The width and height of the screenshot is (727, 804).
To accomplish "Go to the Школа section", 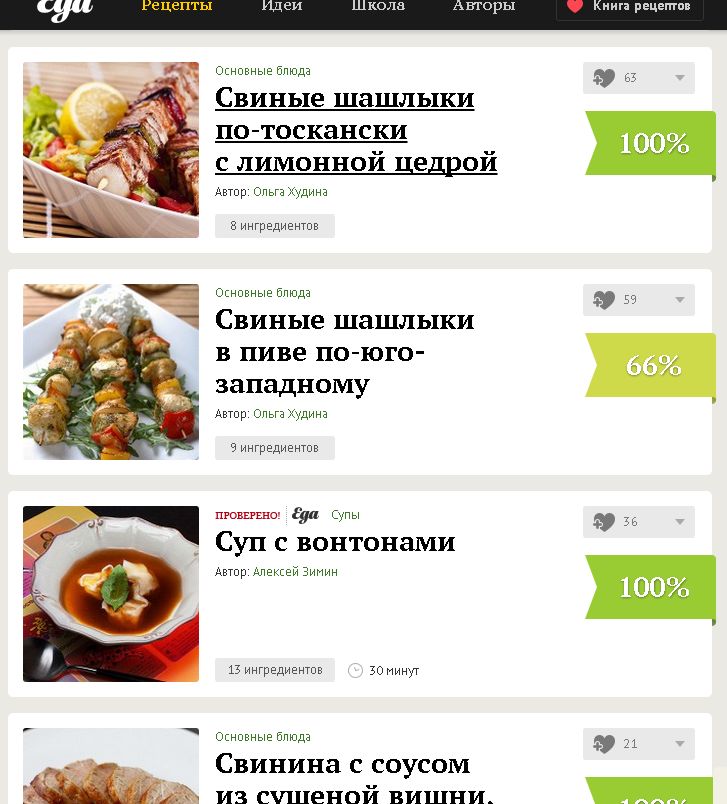I will tap(378, 6).
